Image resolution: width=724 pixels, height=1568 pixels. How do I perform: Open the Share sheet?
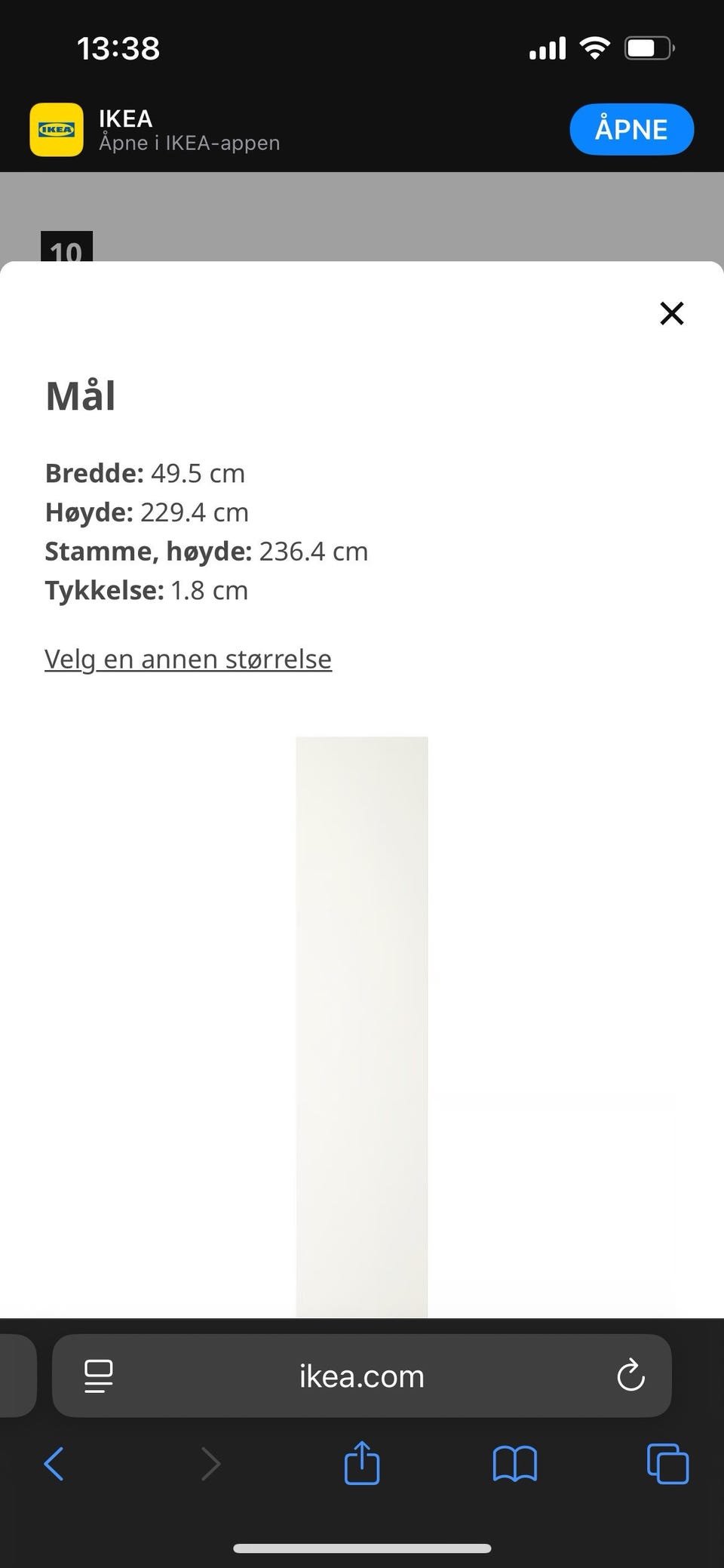pyautogui.click(x=362, y=1465)
